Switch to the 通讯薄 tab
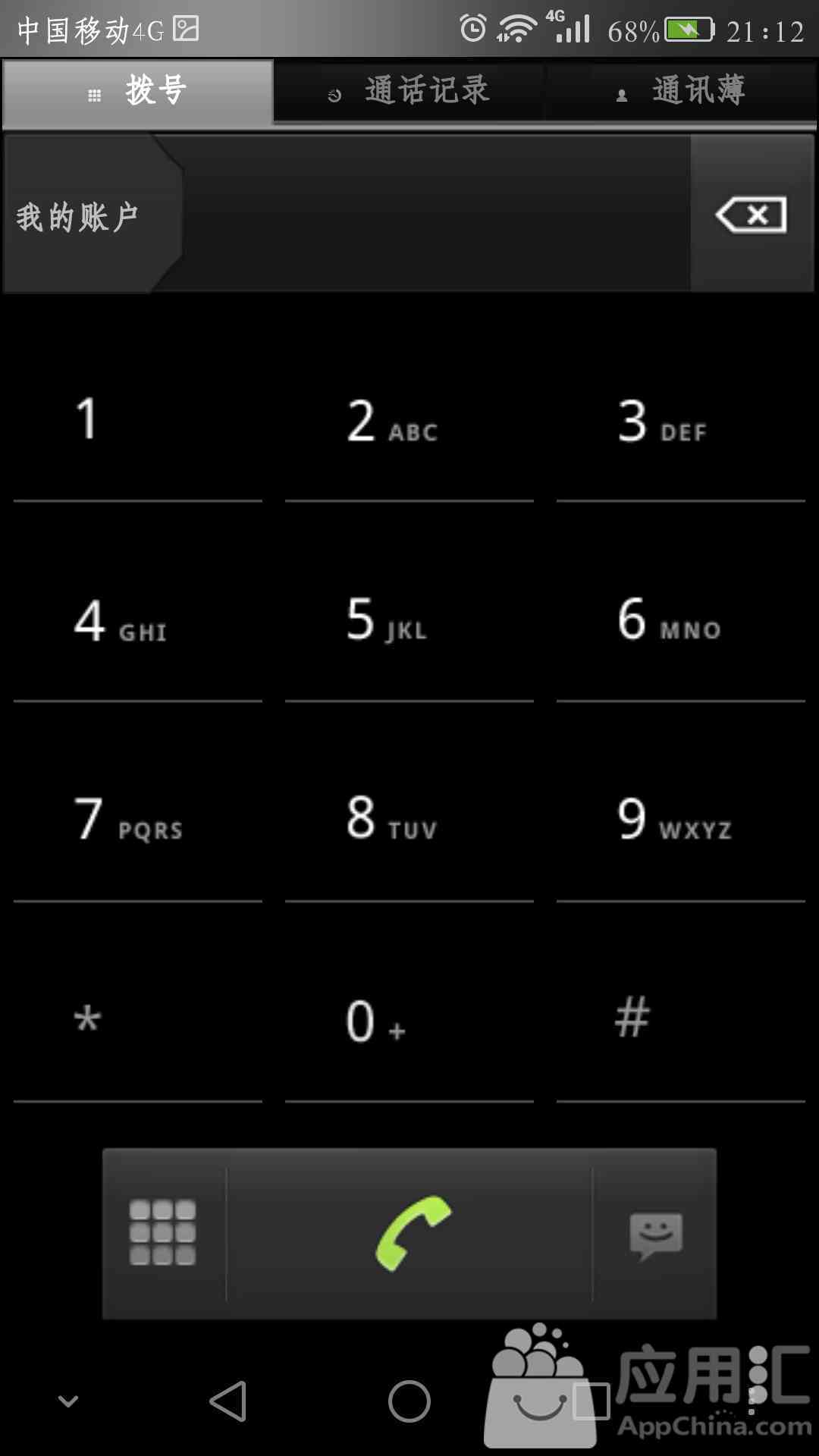The height and width of the screenshot is (1456, 819). pyautogui.click(x=681, y=91)
